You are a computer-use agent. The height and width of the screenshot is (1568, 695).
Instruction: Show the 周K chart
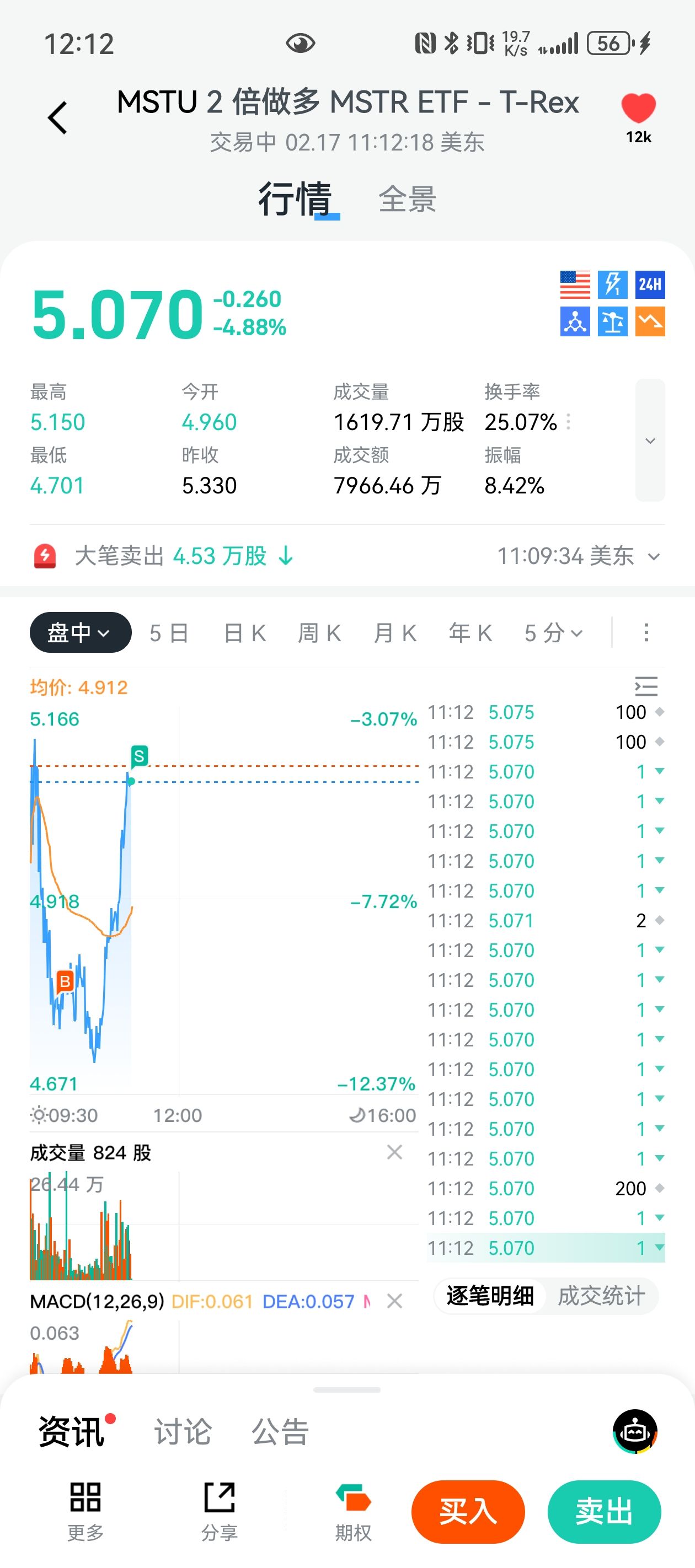point(319,633)
